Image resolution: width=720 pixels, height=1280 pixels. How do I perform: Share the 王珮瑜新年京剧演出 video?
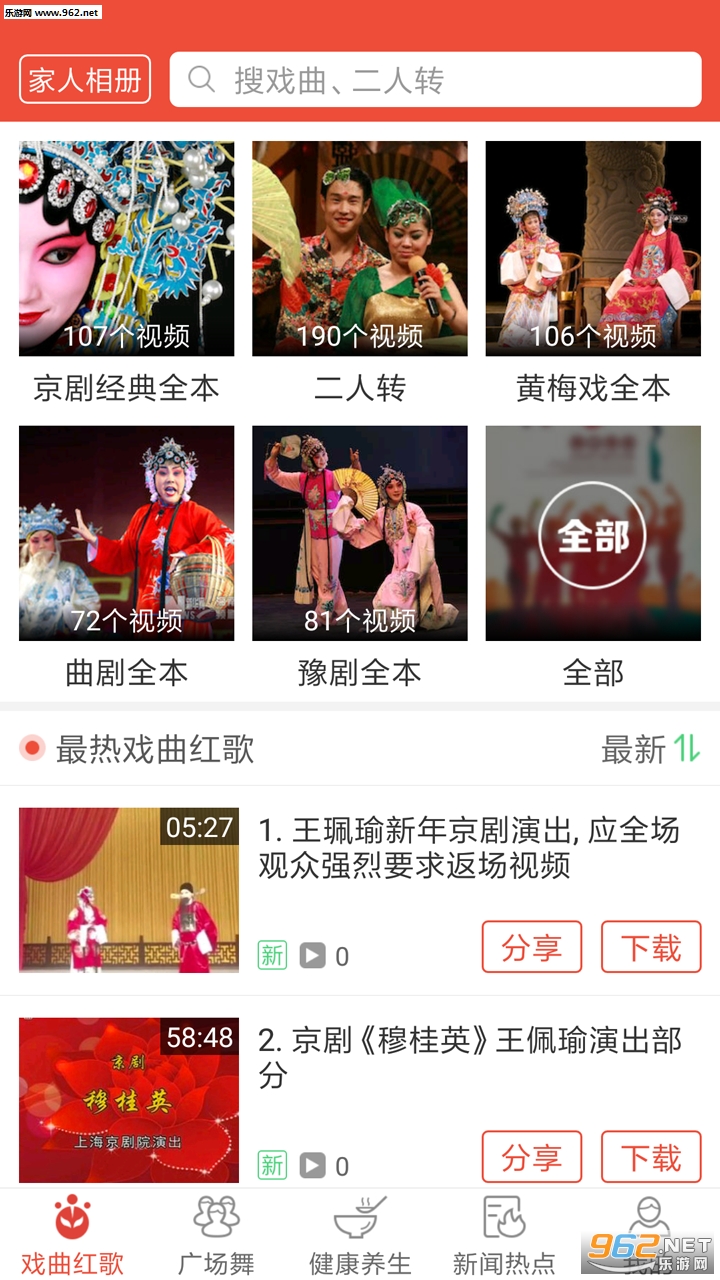pyautogui.click(x=532, y=947)
